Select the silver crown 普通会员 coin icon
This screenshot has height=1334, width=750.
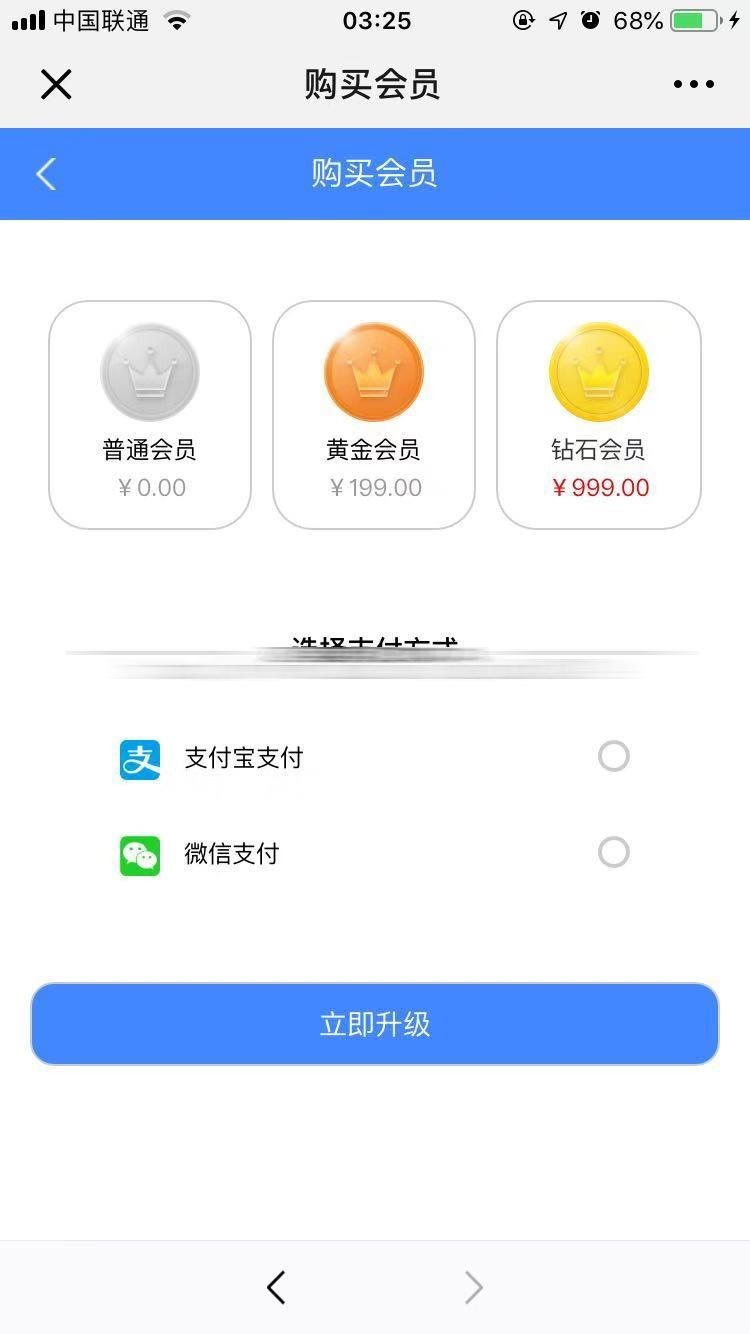pos(150,370)
